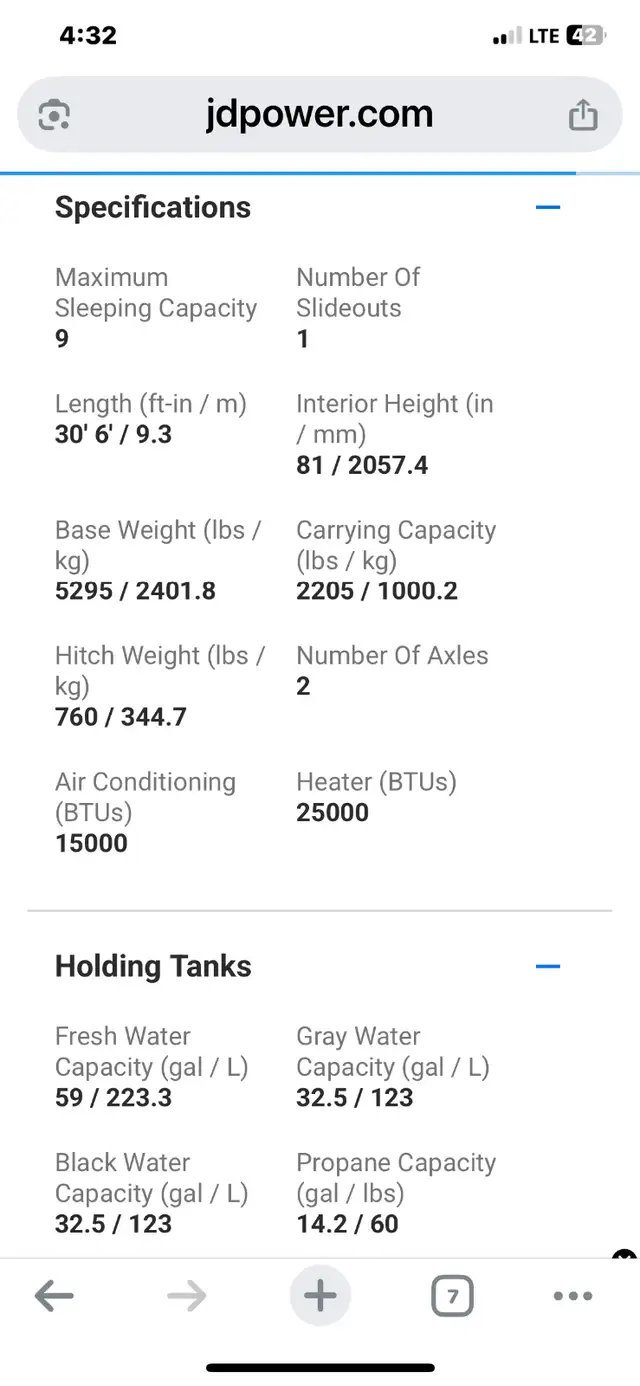Viewport: 640px width, 1386px height.
Task: Open tab switcher showing 7 tabs
Action: click(x=452, y=1297)
